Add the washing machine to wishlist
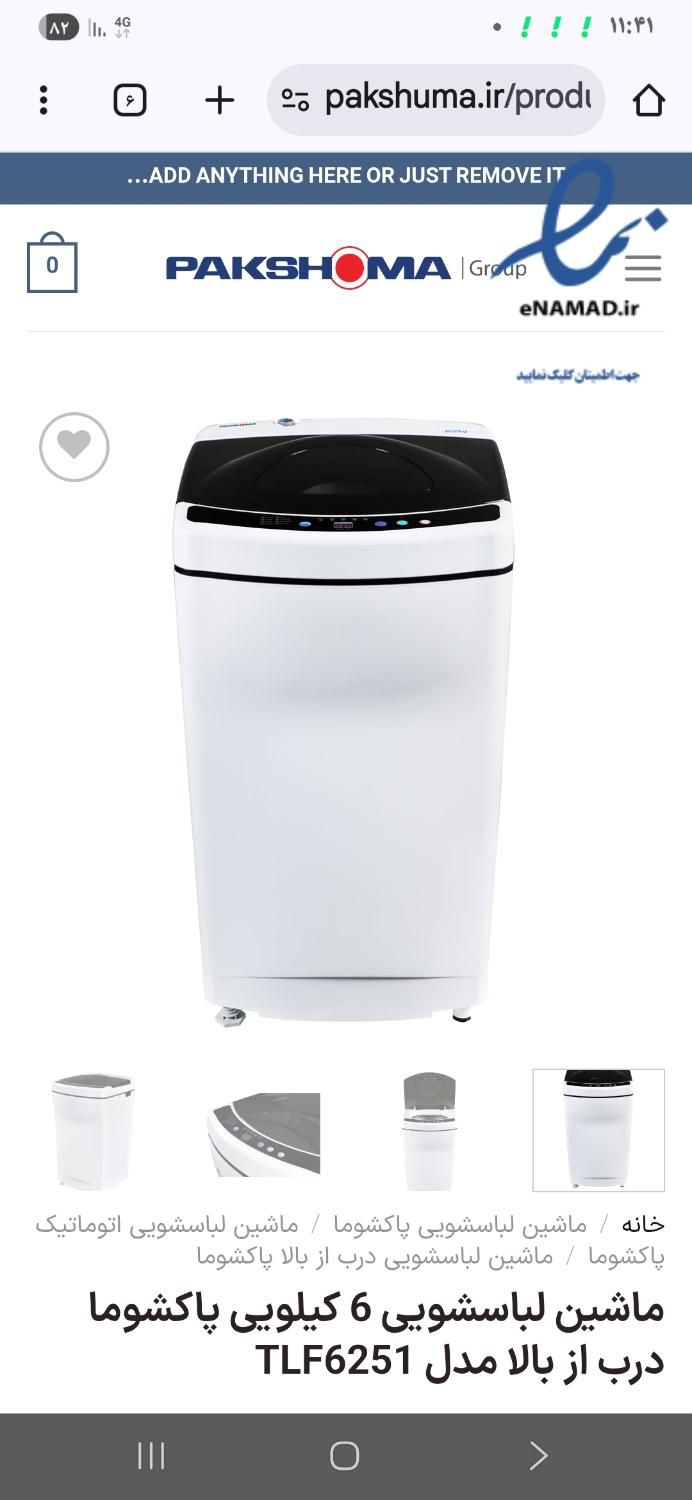This screenshot has height=1500, width=692. pos(74,446)
